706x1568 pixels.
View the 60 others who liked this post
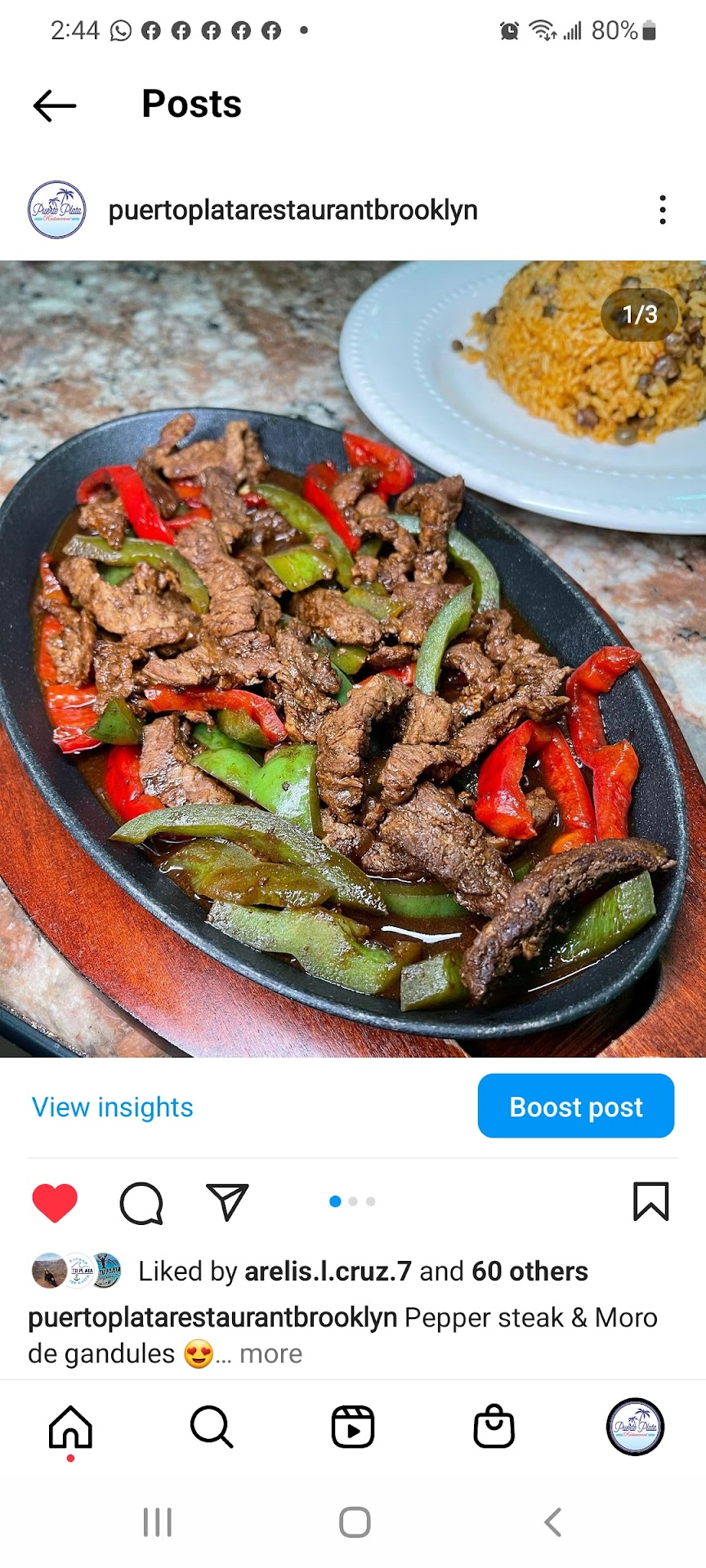(x=529, y=1272)
